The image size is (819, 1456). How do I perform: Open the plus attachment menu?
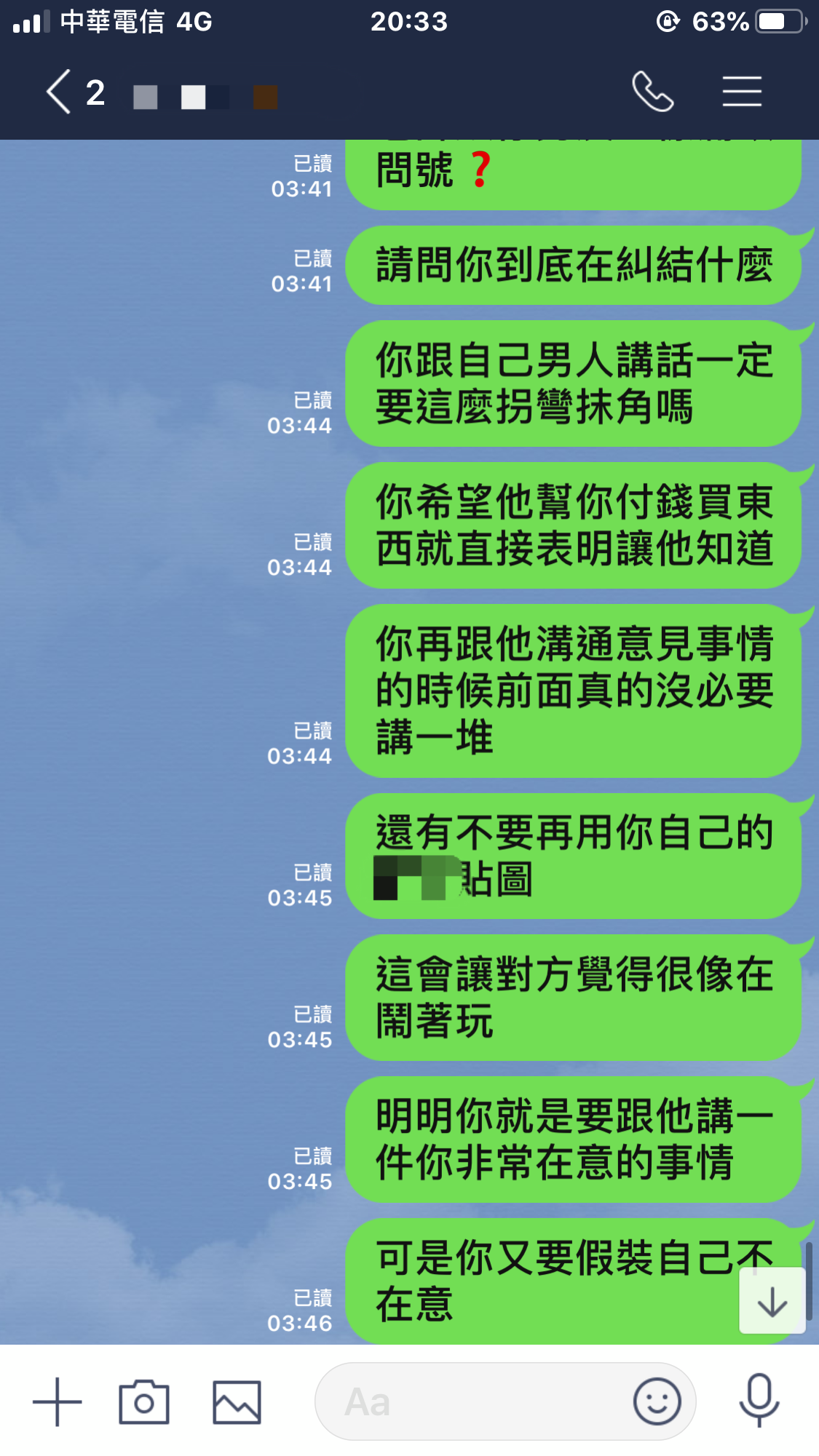[x=58, y=1401]
